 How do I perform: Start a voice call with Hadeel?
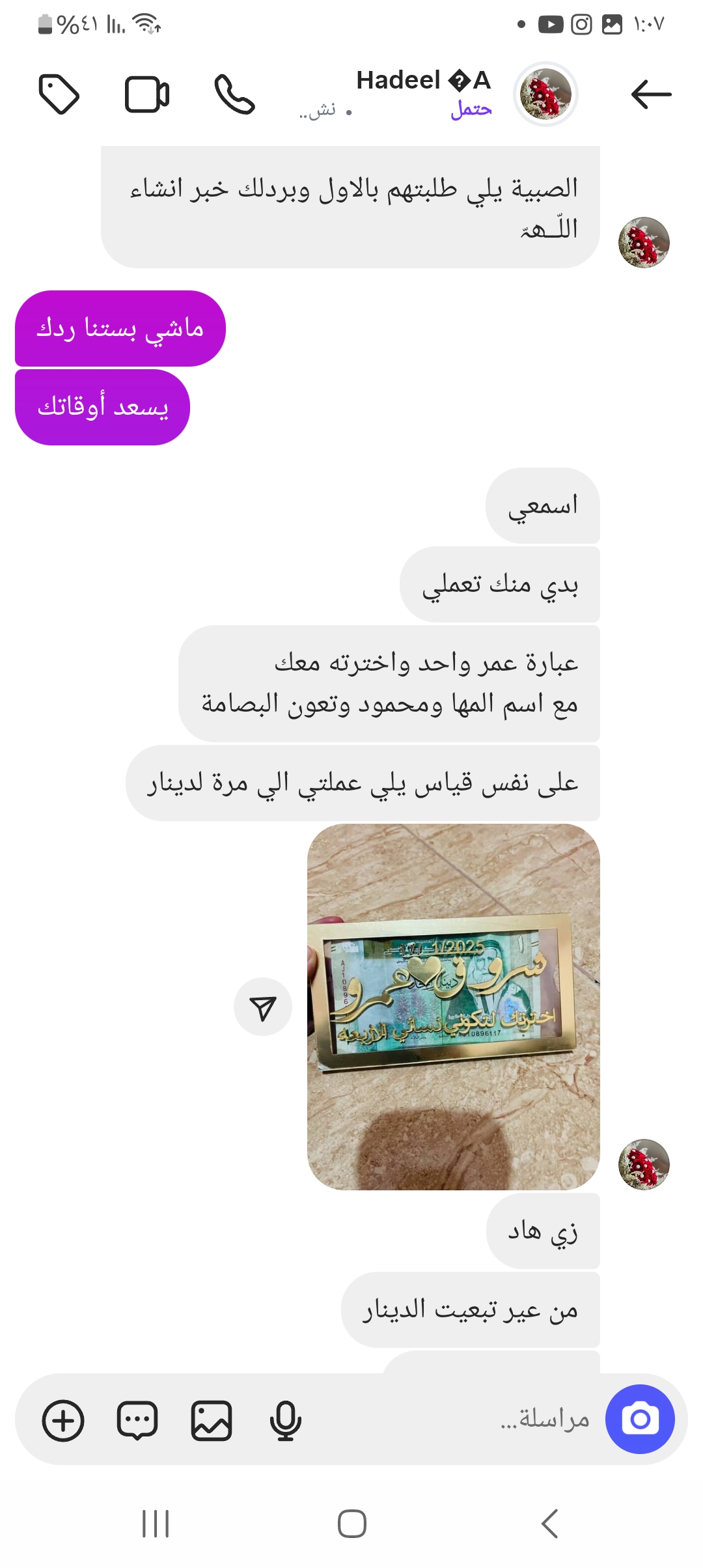tap(234, 94)
